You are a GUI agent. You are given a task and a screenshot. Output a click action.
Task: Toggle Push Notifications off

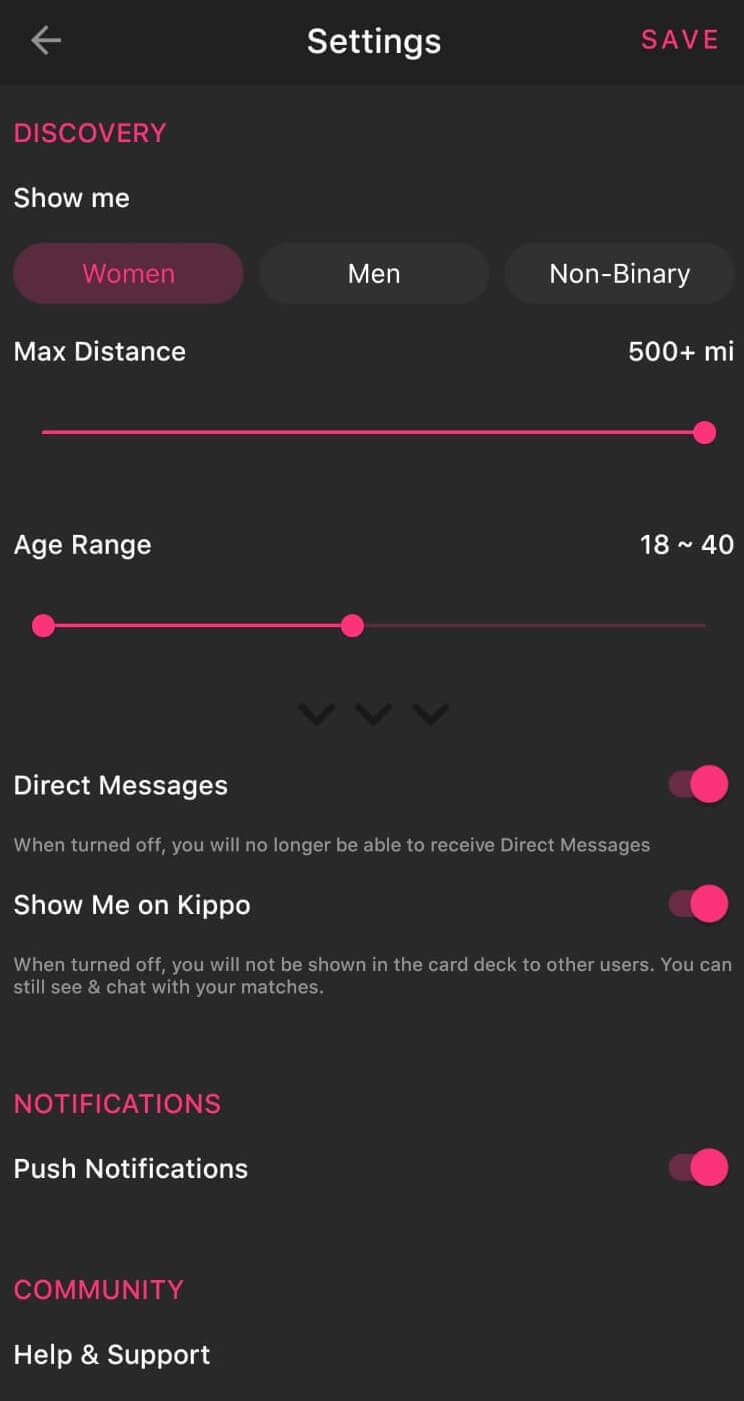(x=698, y=1167)
